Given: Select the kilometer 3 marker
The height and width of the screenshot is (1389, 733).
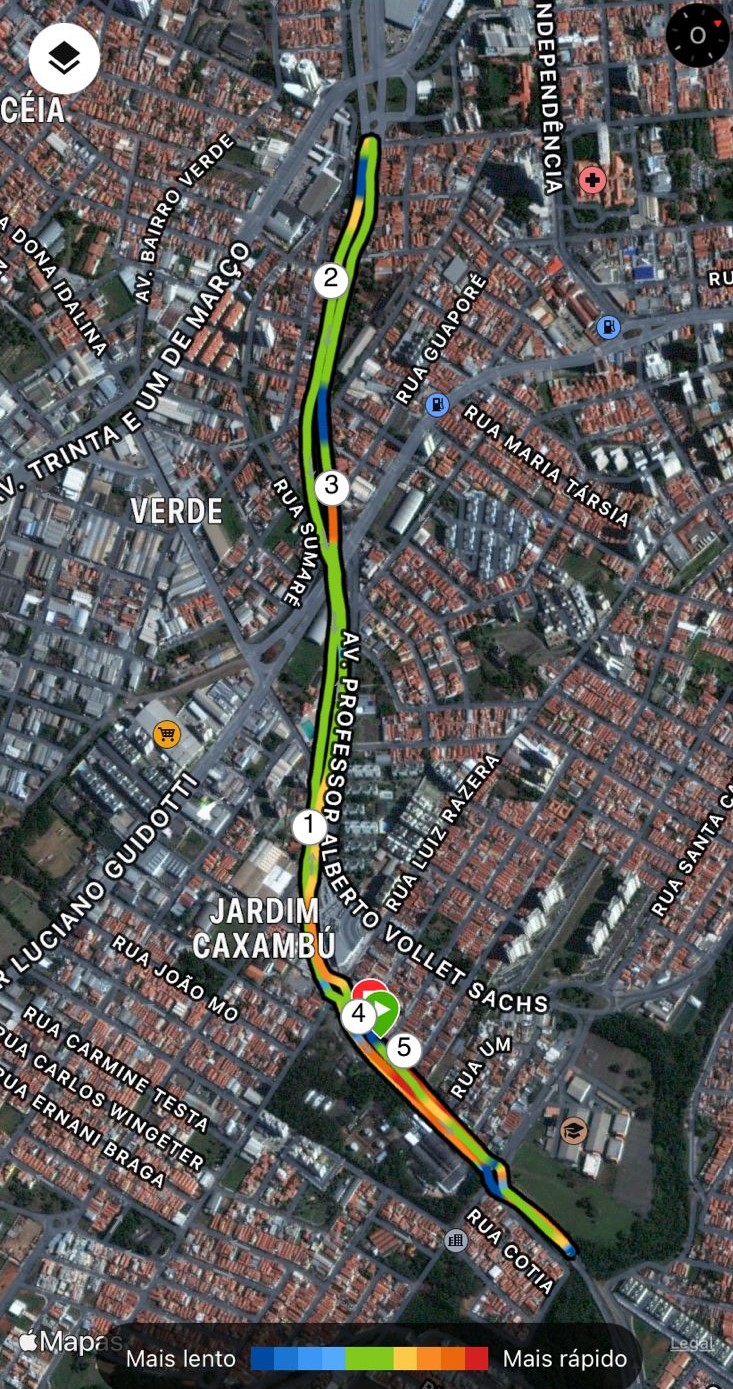Looking at the screenshot, I should [x=331, y=487].
